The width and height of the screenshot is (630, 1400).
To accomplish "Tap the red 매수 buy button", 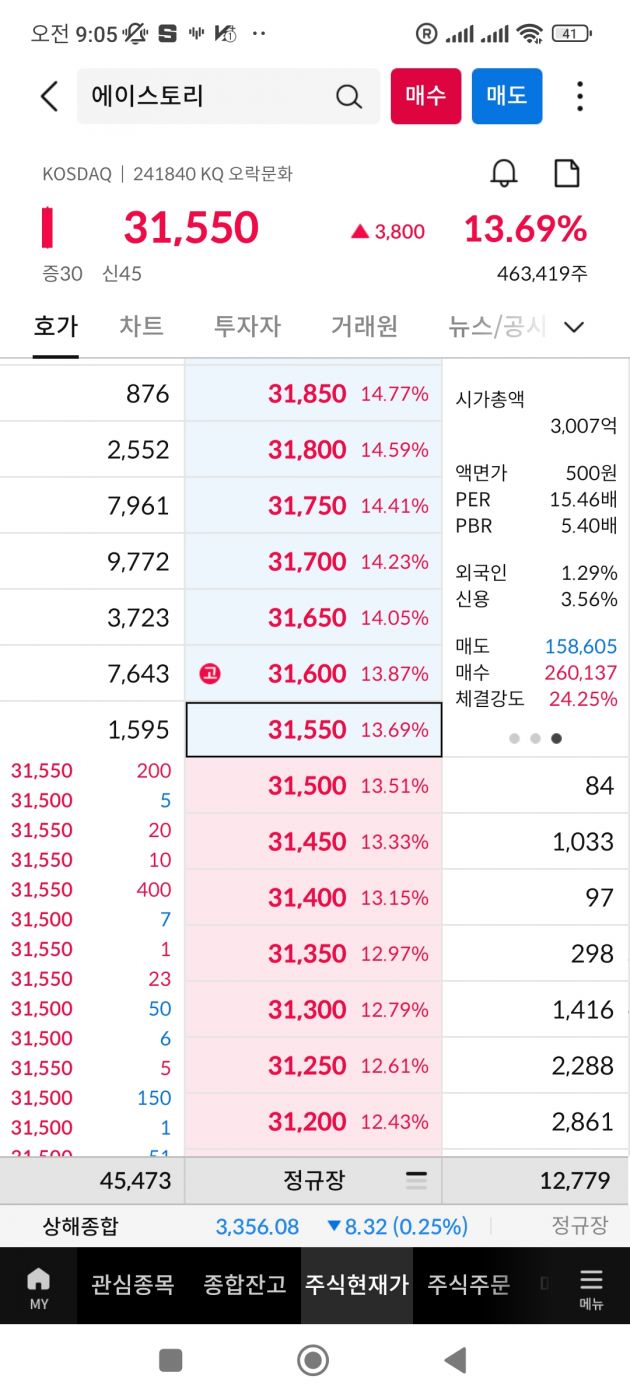I will pyautogui.click(x=425, y=96).
